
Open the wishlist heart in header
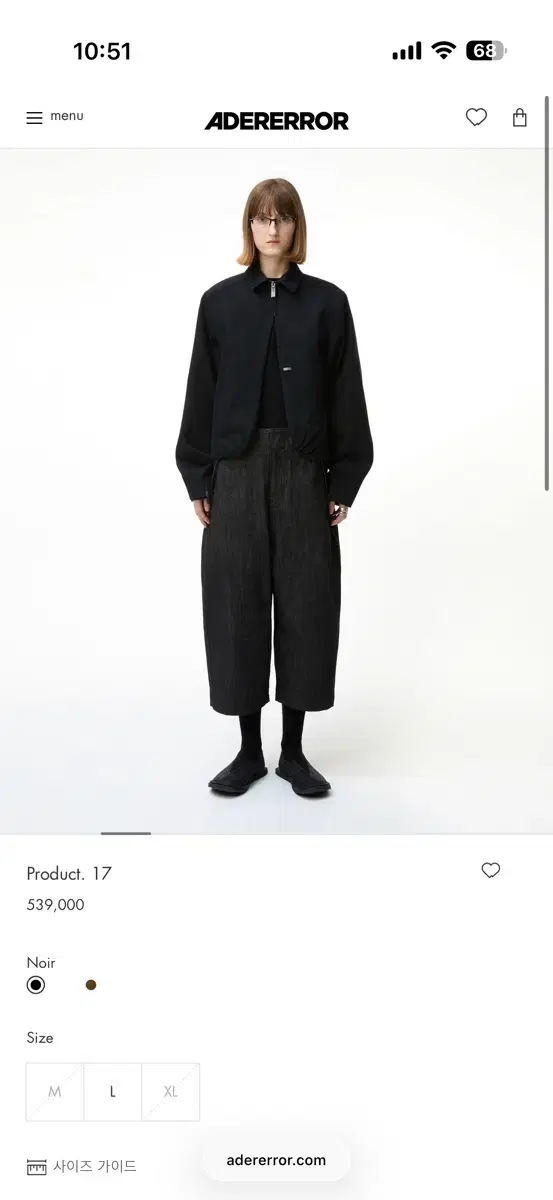pyautogui.click(x=476, y=117)
